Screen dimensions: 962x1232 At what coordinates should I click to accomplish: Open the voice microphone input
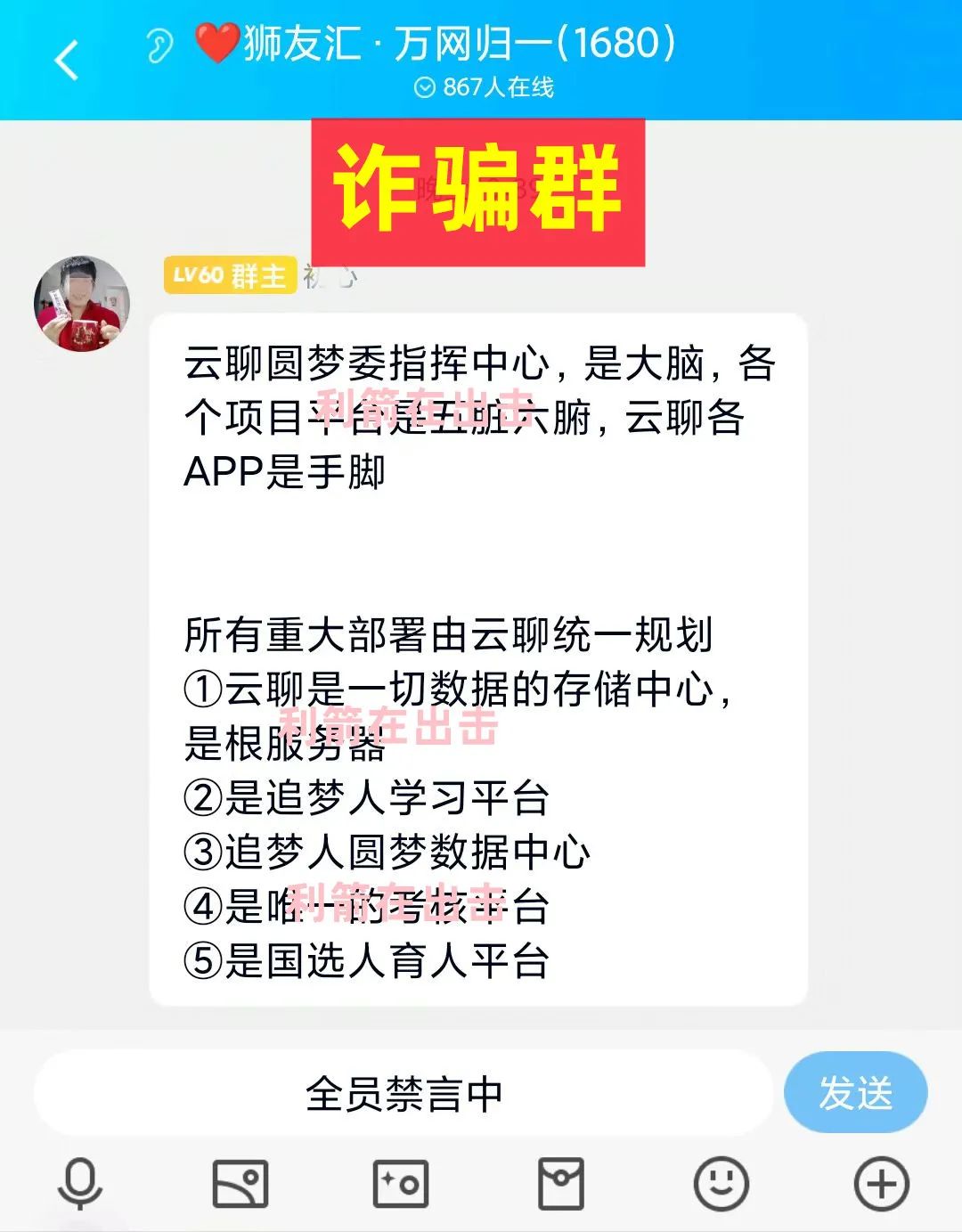pos(80,1184)
